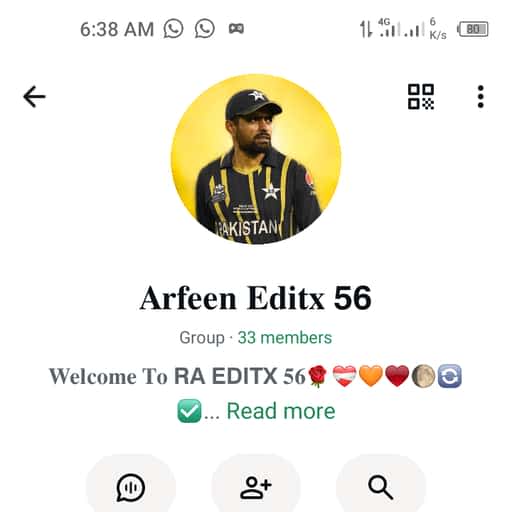Image resolution: width=512 pixels, height=512 pixels.
Task: Go back using the arrow icon
Action: tap(34, 97)
